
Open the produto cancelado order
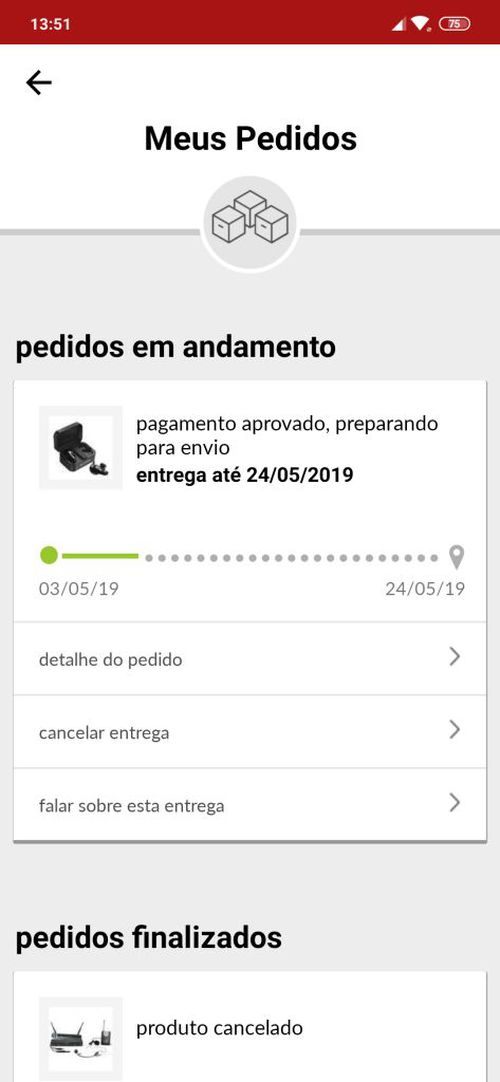click(x=250, y=1028)
